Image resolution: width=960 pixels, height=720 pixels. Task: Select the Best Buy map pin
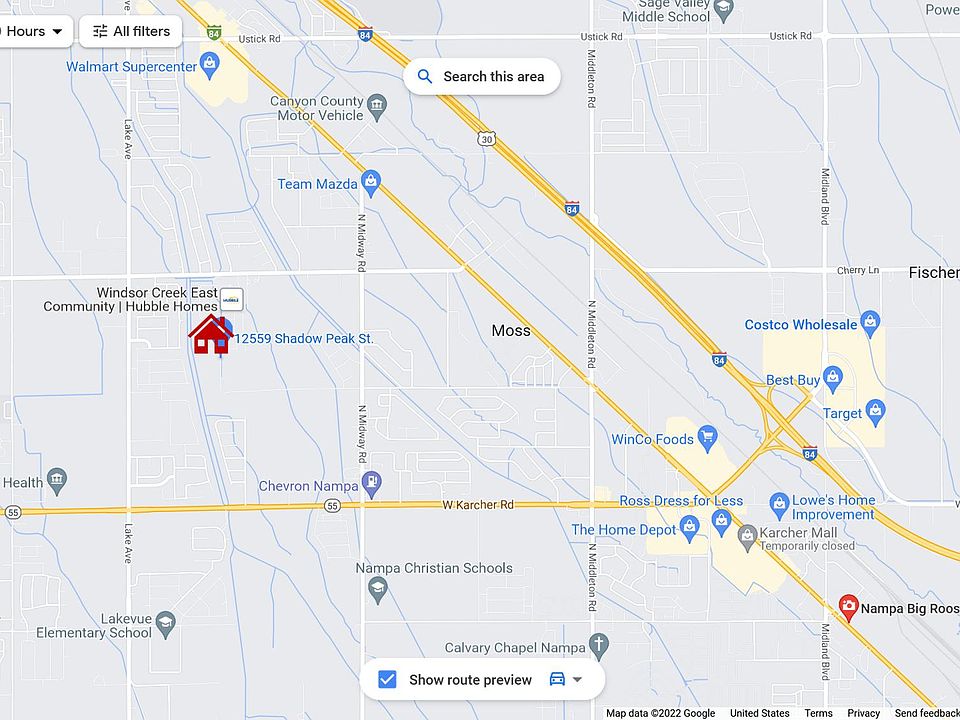(833, 379)
